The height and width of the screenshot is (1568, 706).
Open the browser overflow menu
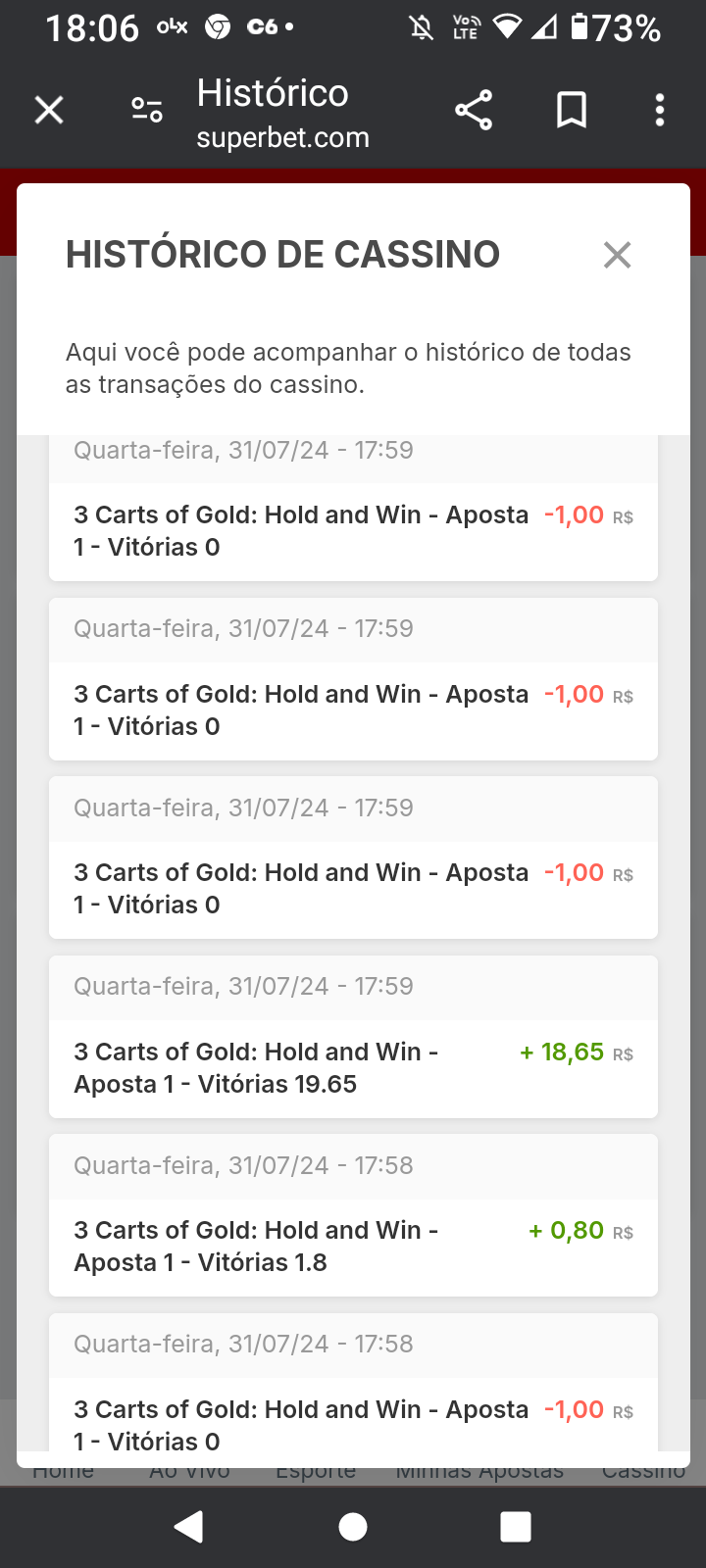click(x=660, y=110)
